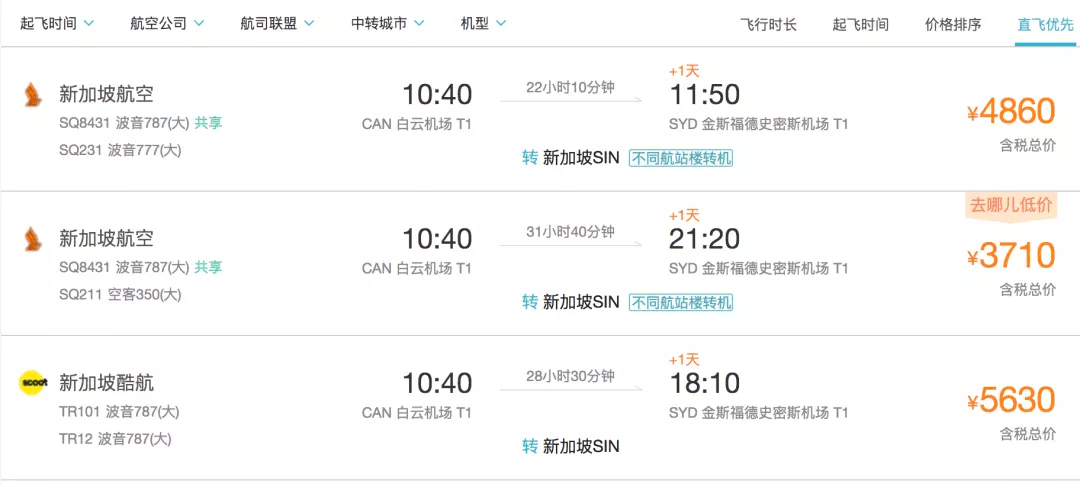
Task: Sort by 飞行时长
Action: (x=768, y=24)
